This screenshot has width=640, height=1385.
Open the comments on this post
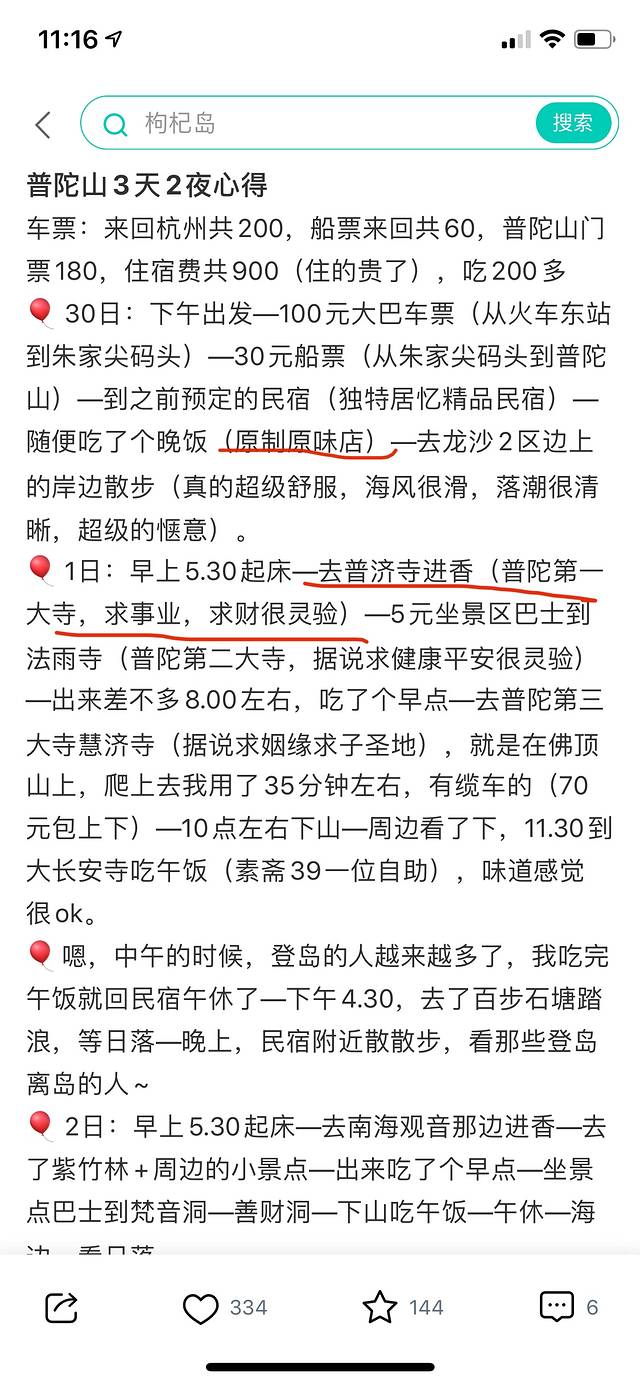[x=556, y=1307]
